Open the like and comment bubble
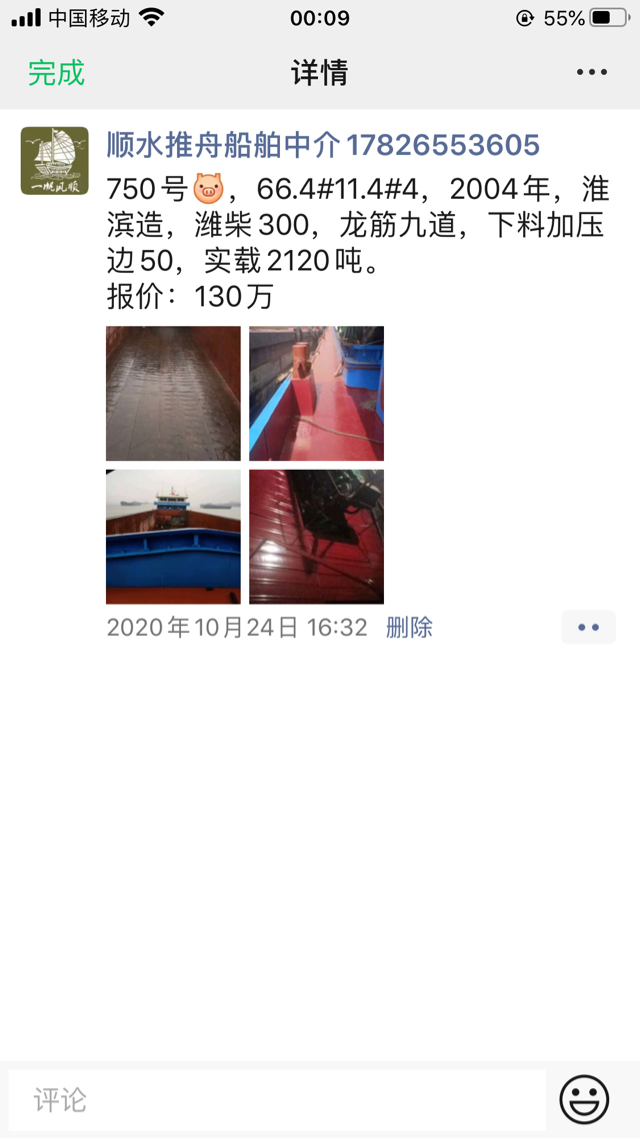Viewport: 640px width, 1139px height. 588,627
